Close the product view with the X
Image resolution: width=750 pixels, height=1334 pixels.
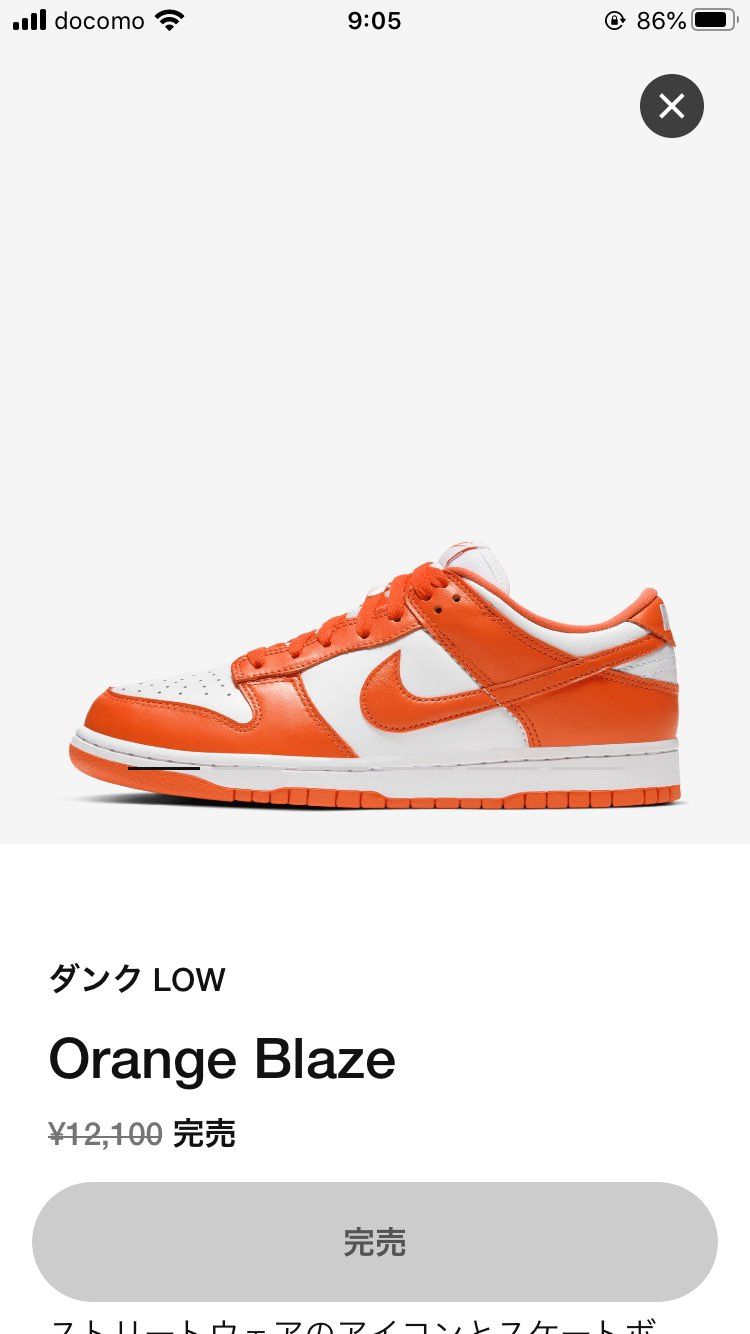pyautogui.click(x=672, y=106)
